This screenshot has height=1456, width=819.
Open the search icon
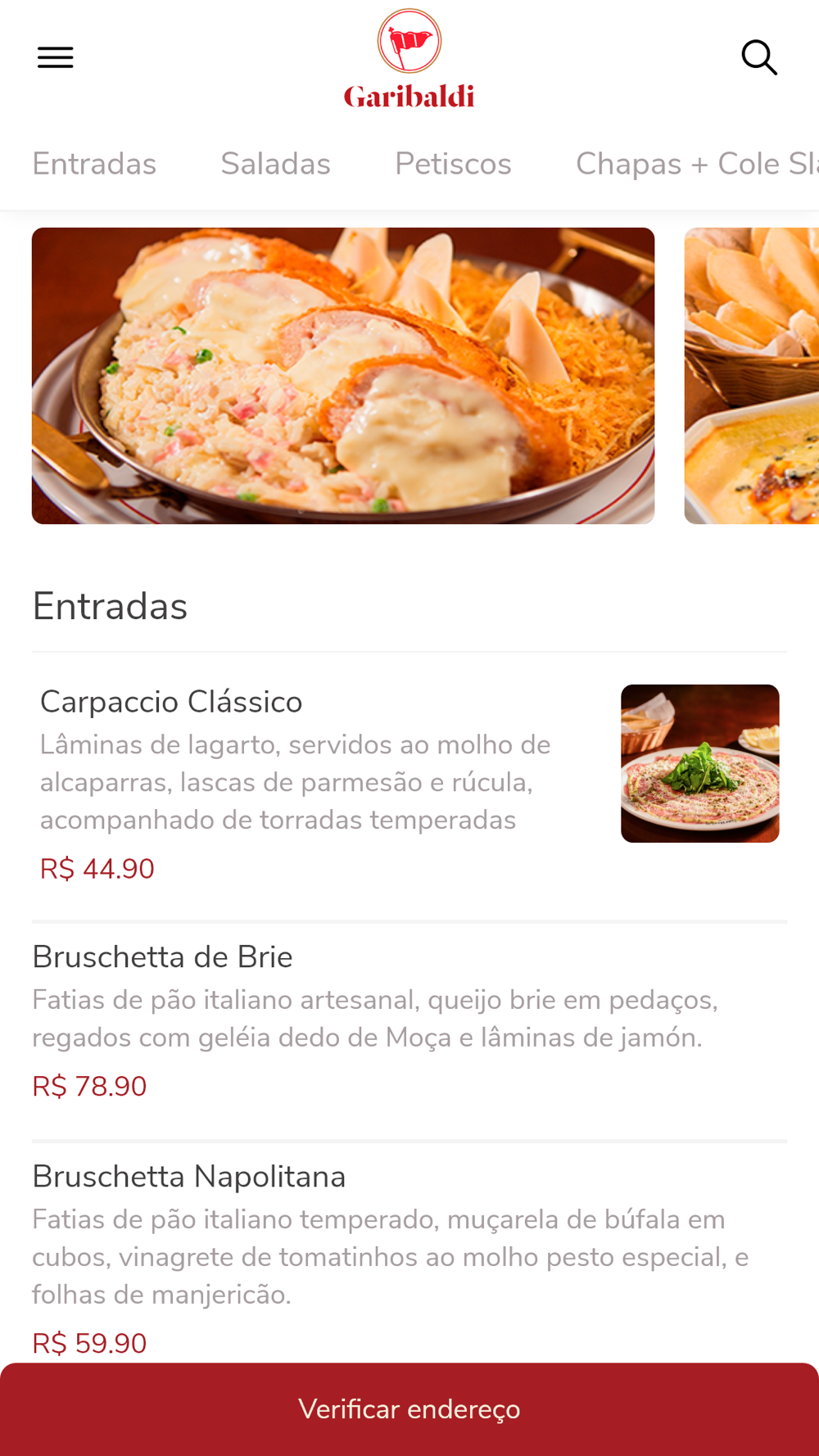[x=759, y=57]
